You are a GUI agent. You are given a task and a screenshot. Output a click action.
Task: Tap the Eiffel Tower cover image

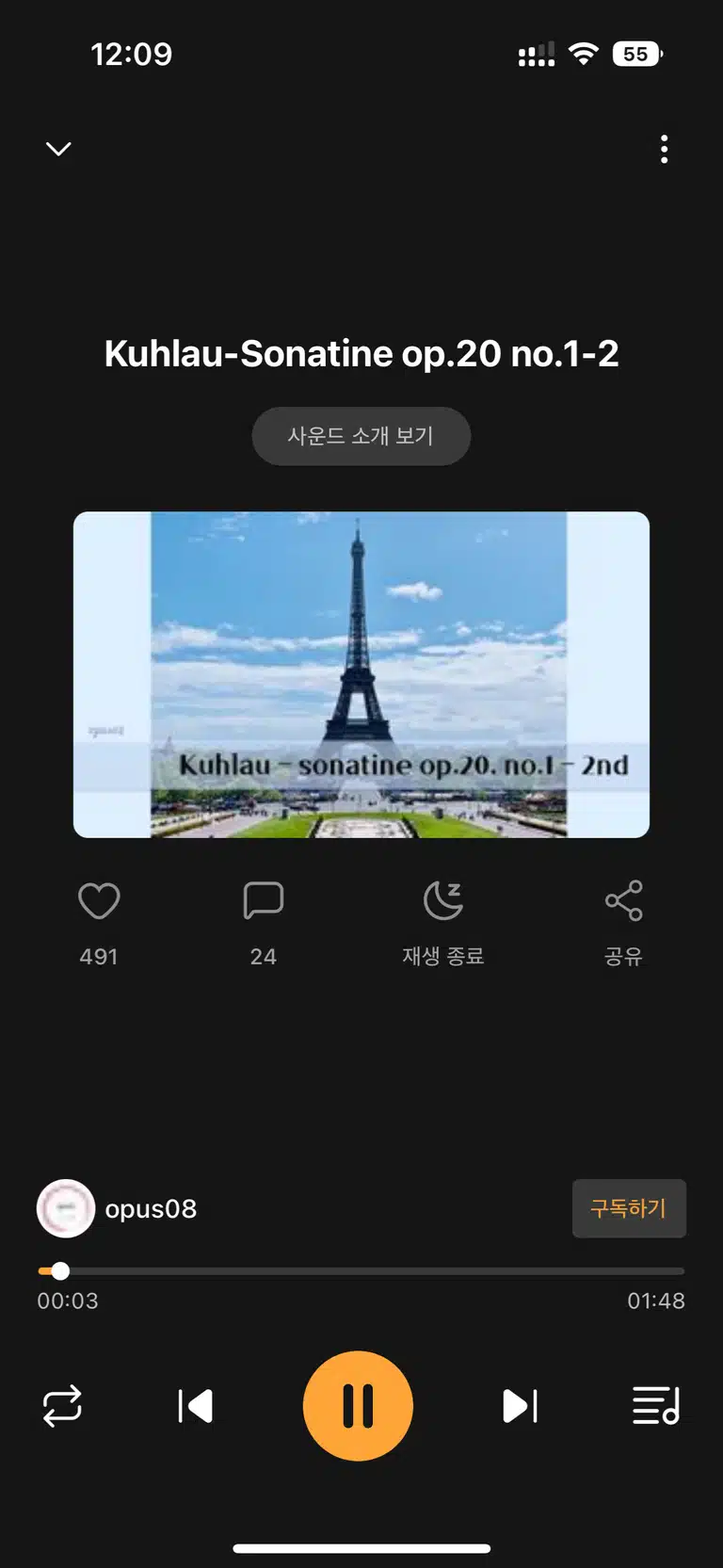[361, 674]
